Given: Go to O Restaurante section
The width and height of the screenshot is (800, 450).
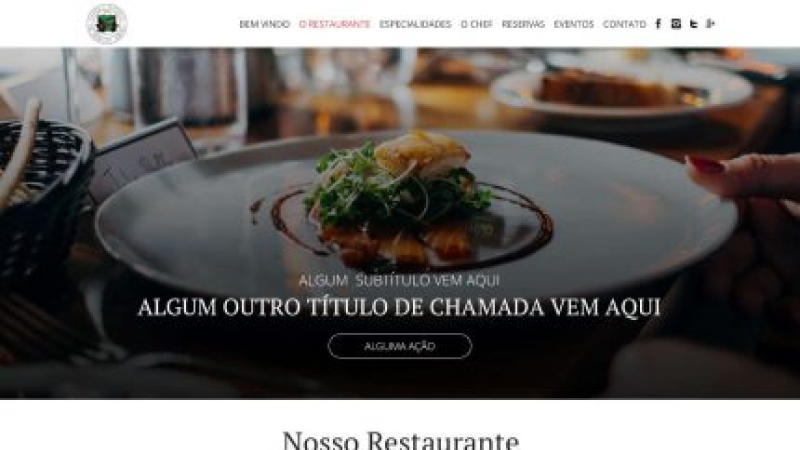Looking at the screenshot, I should (x=334, y=24).
